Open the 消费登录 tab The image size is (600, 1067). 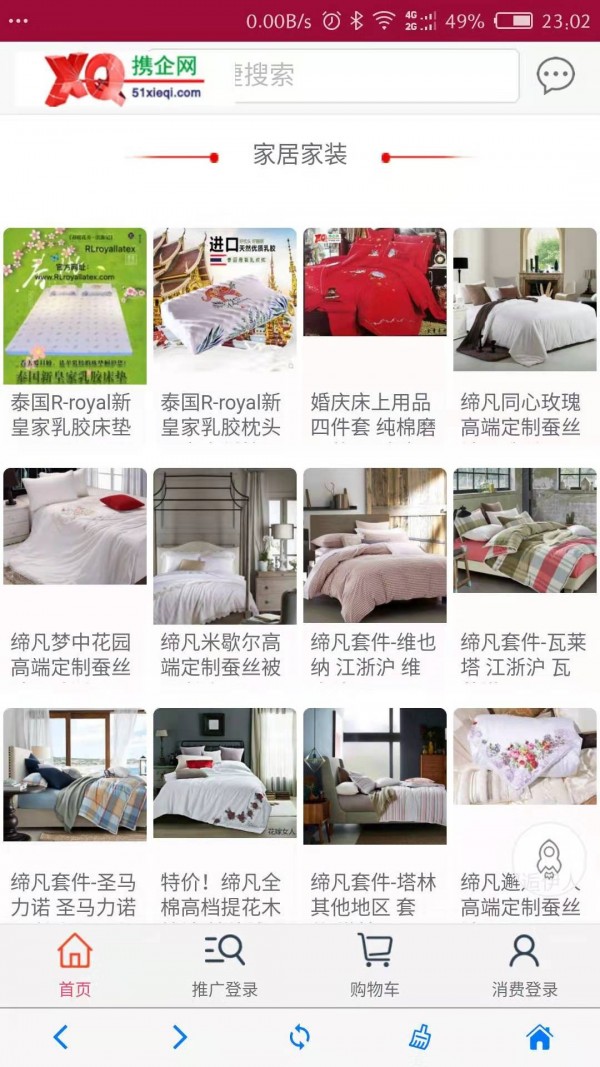(525, 965)
